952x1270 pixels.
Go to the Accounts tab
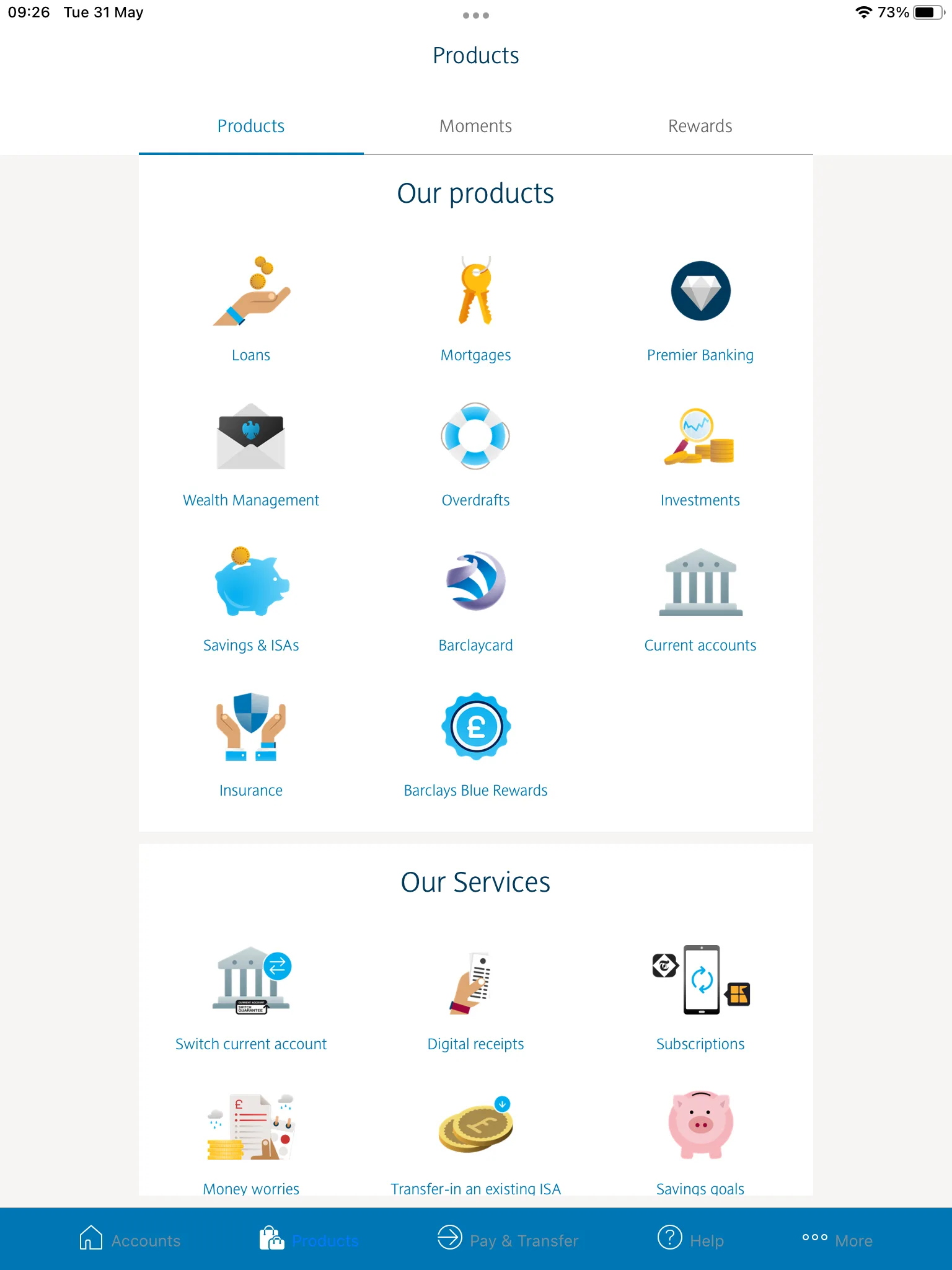(x=130, y=1240)
